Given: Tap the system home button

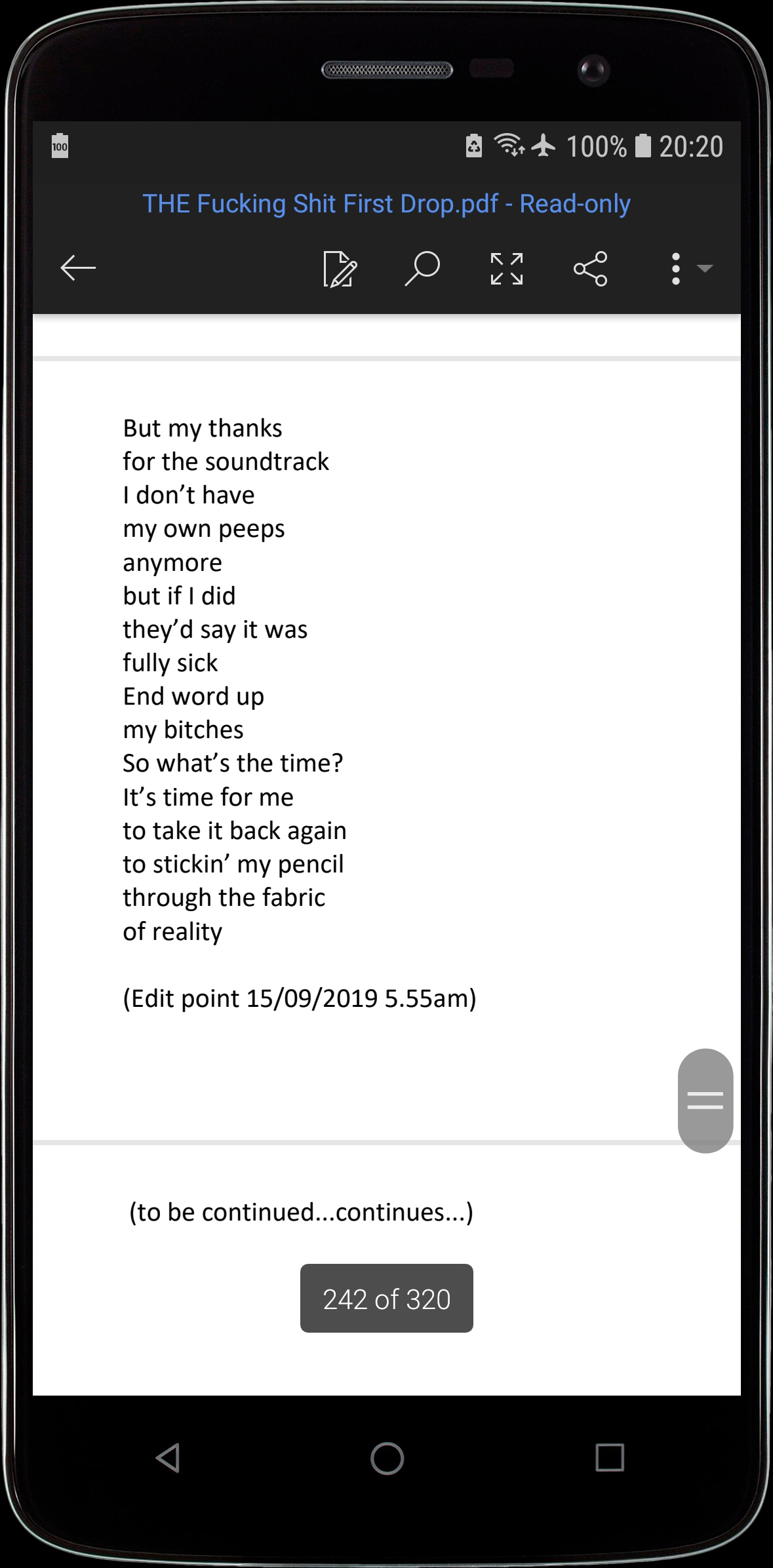Looking at the screenshot, I should (387, 1459).
